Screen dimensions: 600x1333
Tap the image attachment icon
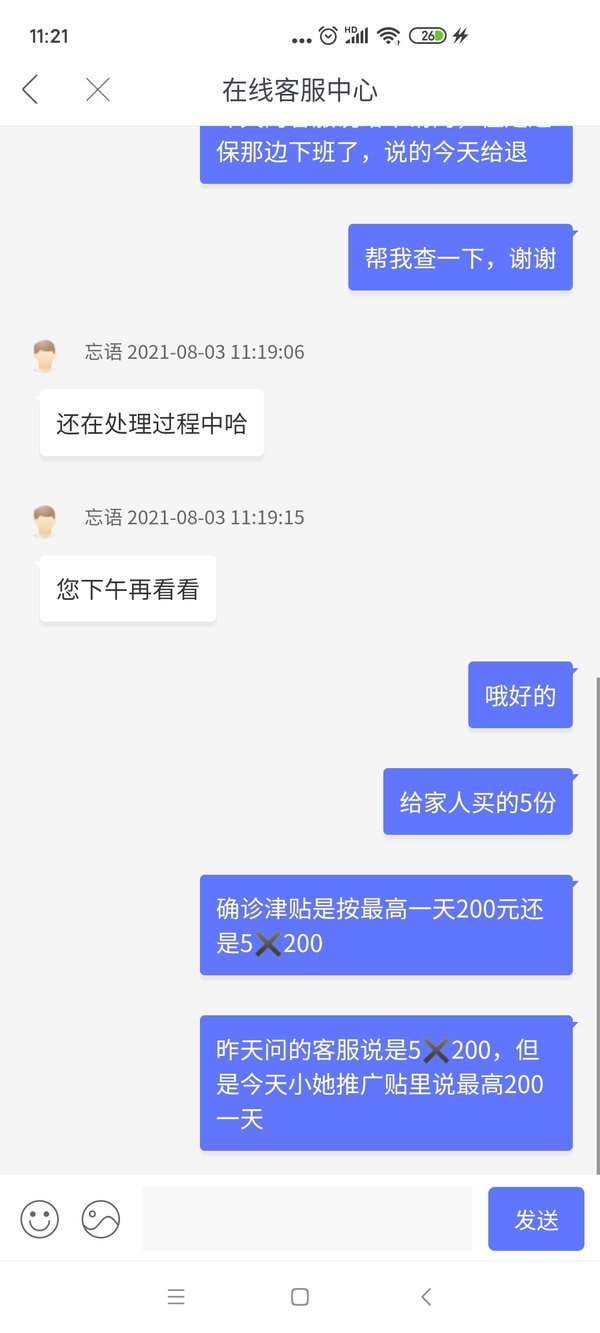coord(101,1219)
